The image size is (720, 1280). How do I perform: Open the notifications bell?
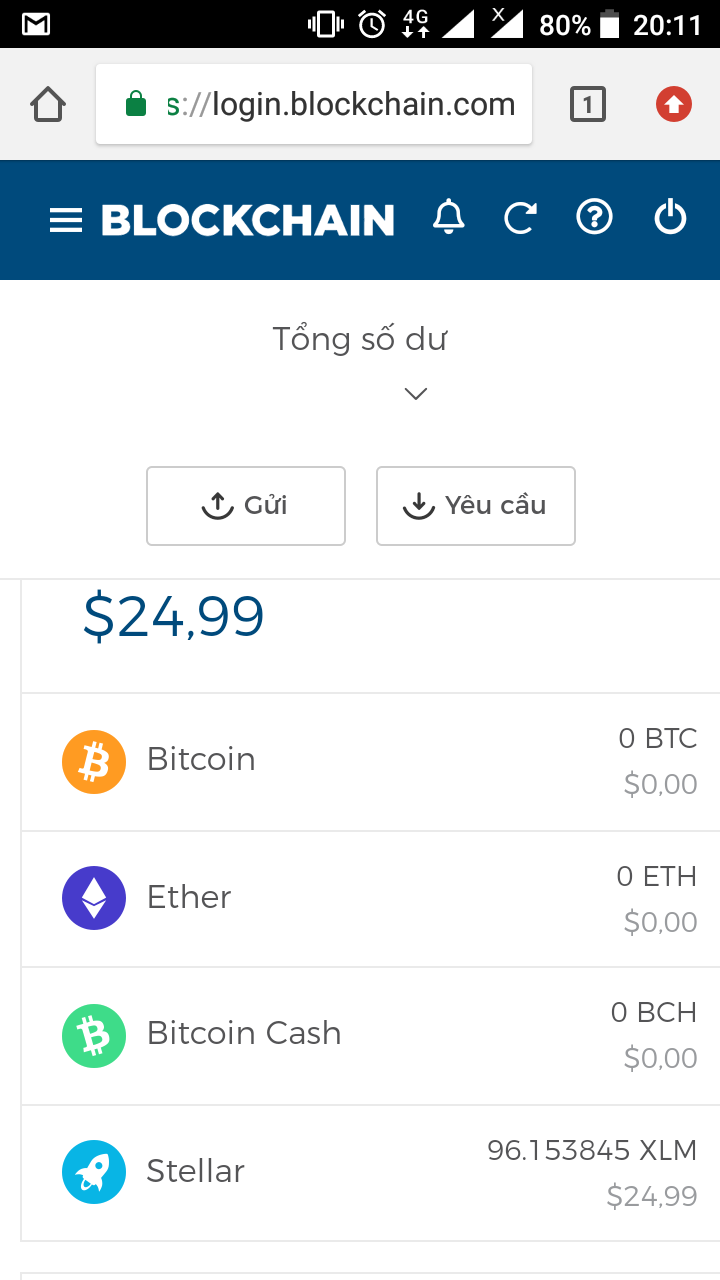(448, 217)
